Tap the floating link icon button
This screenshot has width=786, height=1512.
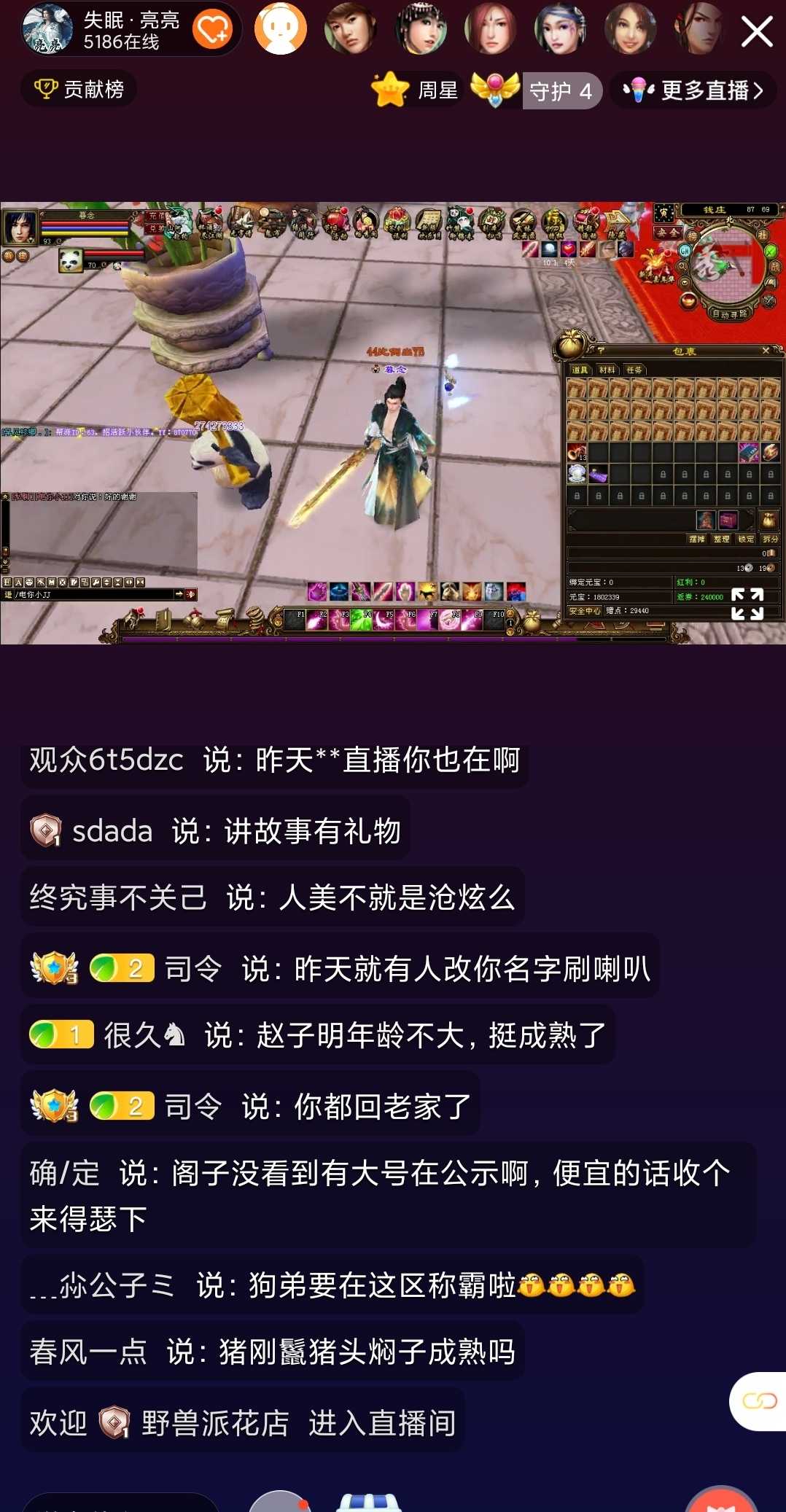(x=759, y=1400)
